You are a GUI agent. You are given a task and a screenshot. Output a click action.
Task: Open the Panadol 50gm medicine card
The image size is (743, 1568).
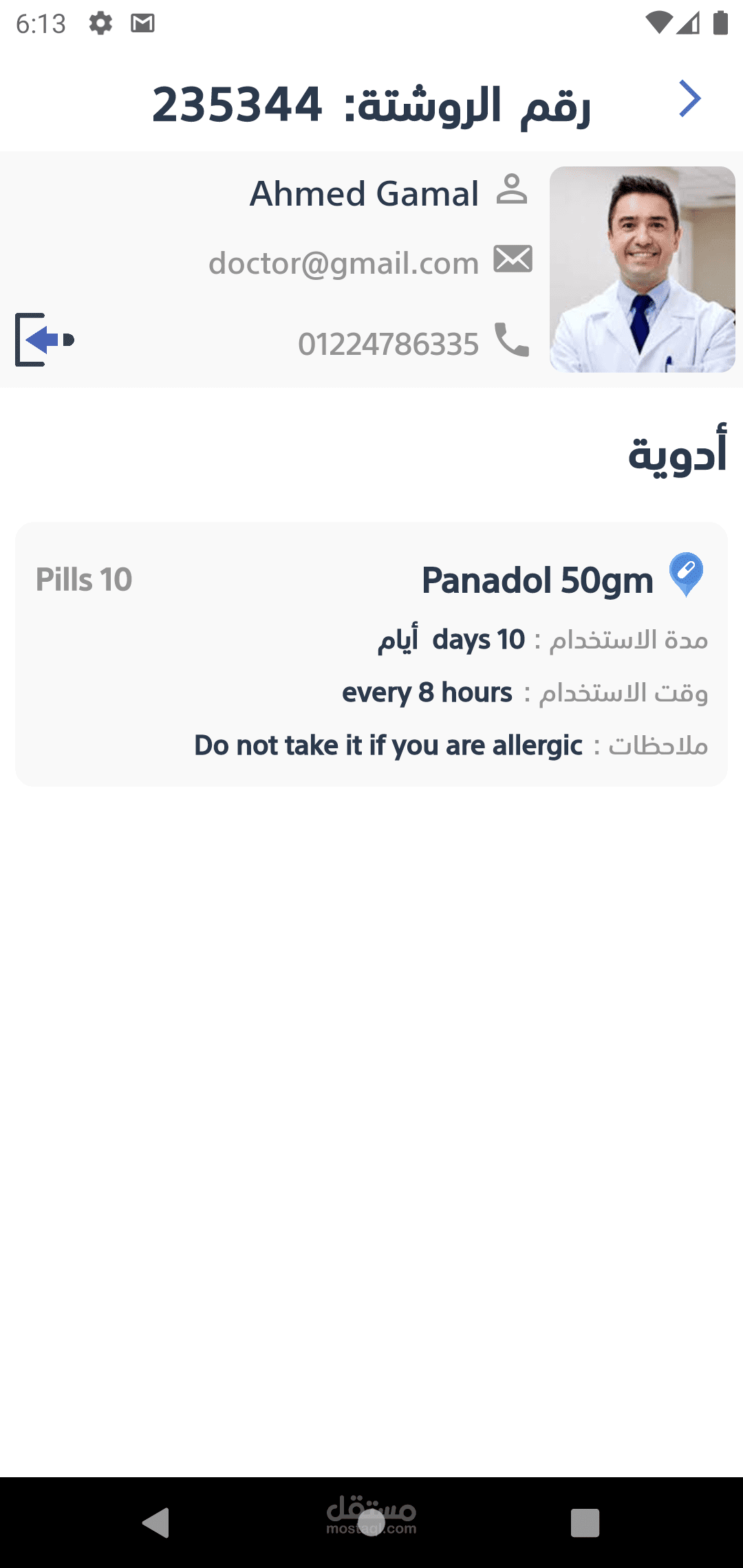click(x=371, y=653)
